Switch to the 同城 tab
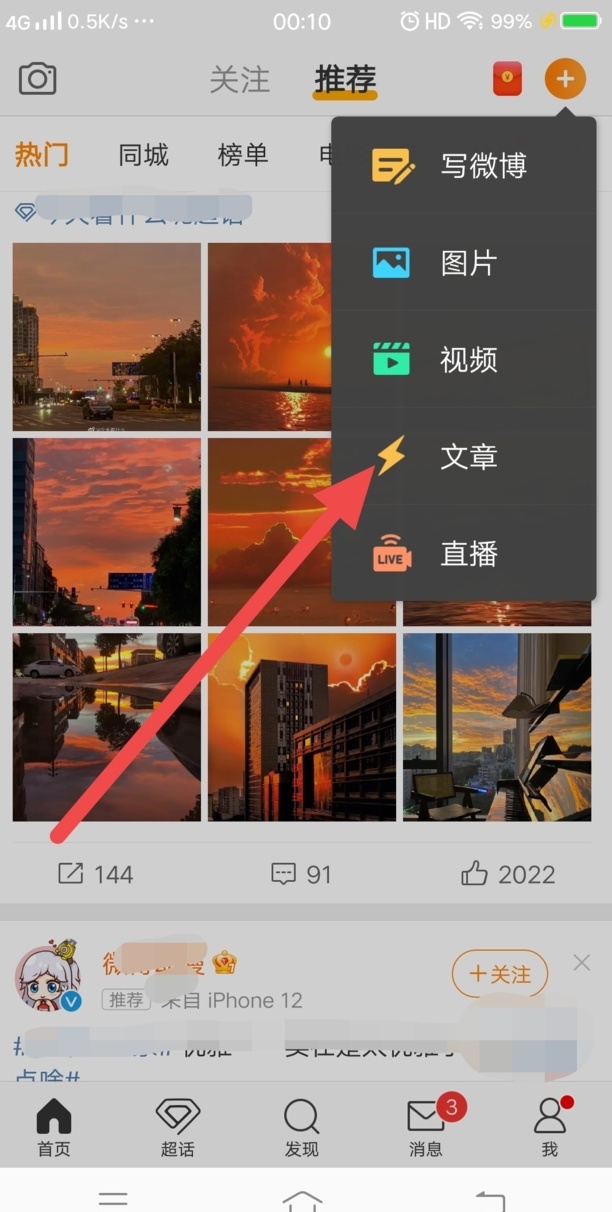This screenshot has width=612, height=1212. 143,155
